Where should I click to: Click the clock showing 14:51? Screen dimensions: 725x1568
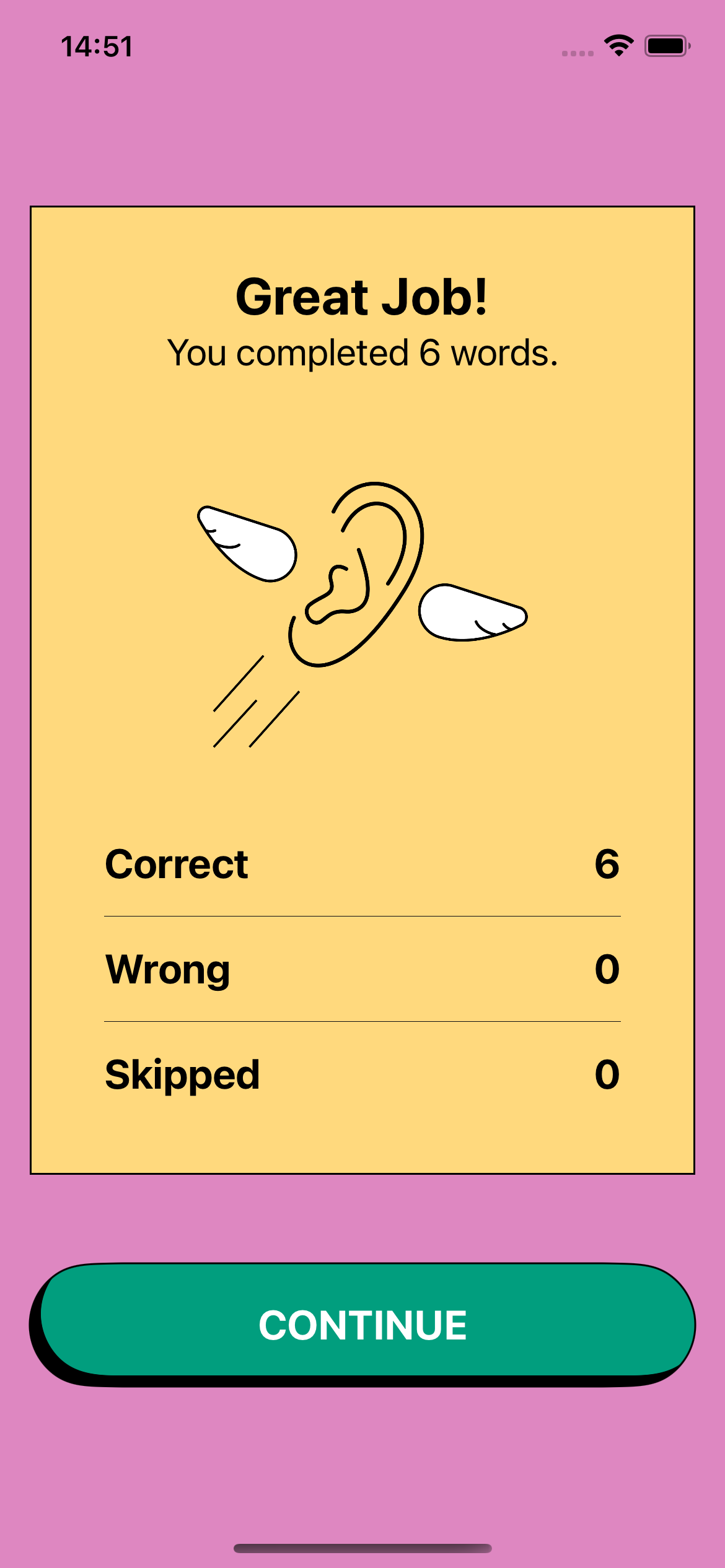(97, 45)
